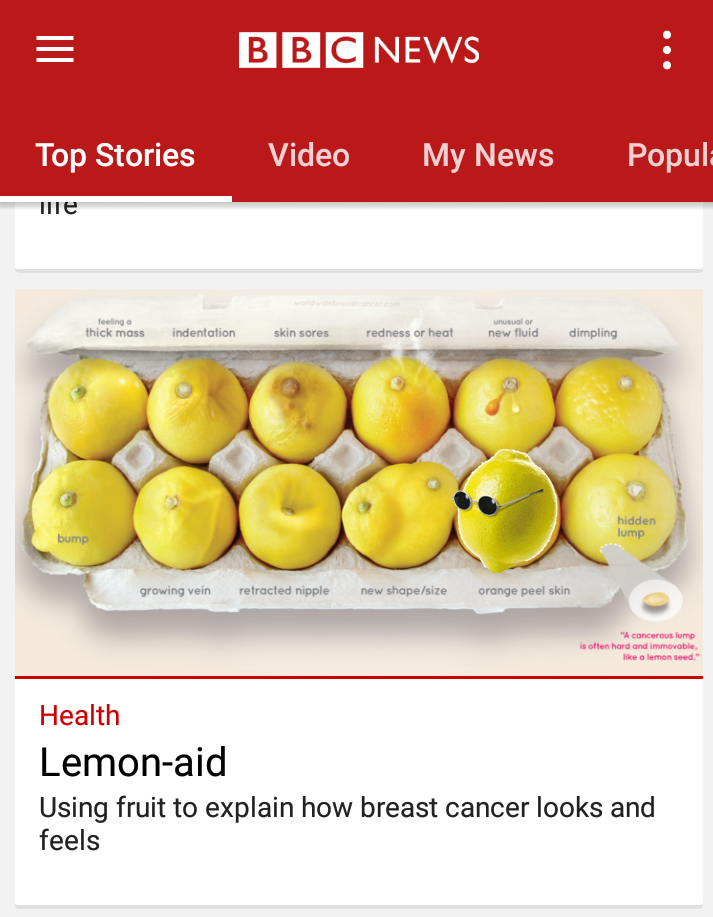
Task: Open the hamburger navigation drawer
Action: (55, 49)
